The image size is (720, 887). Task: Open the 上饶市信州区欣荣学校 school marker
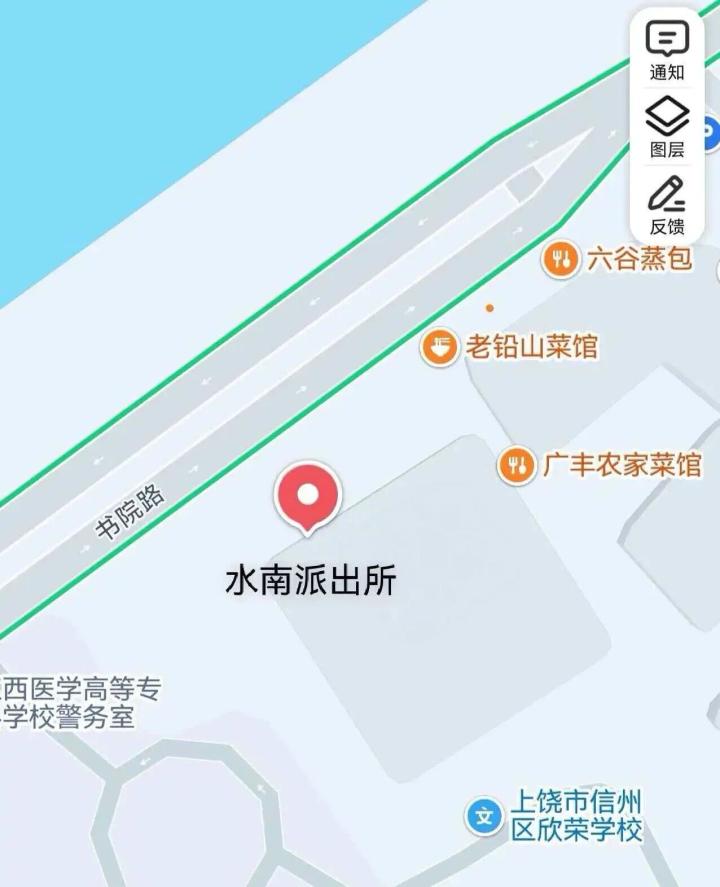pyautogui.click(x=485, y=816)
